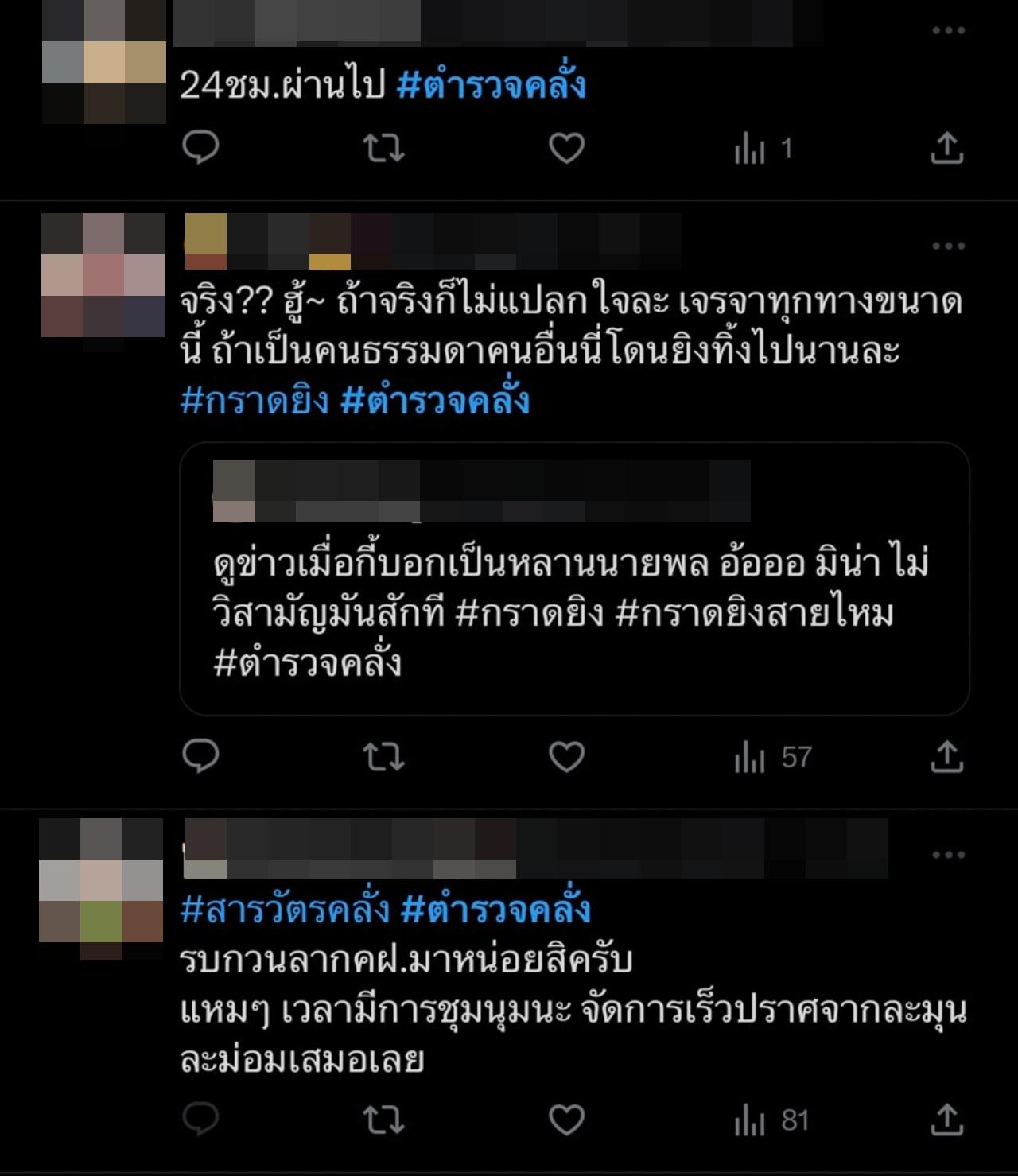Retweet the 24ชม.ผ่านไป tweet

point(383,148)
